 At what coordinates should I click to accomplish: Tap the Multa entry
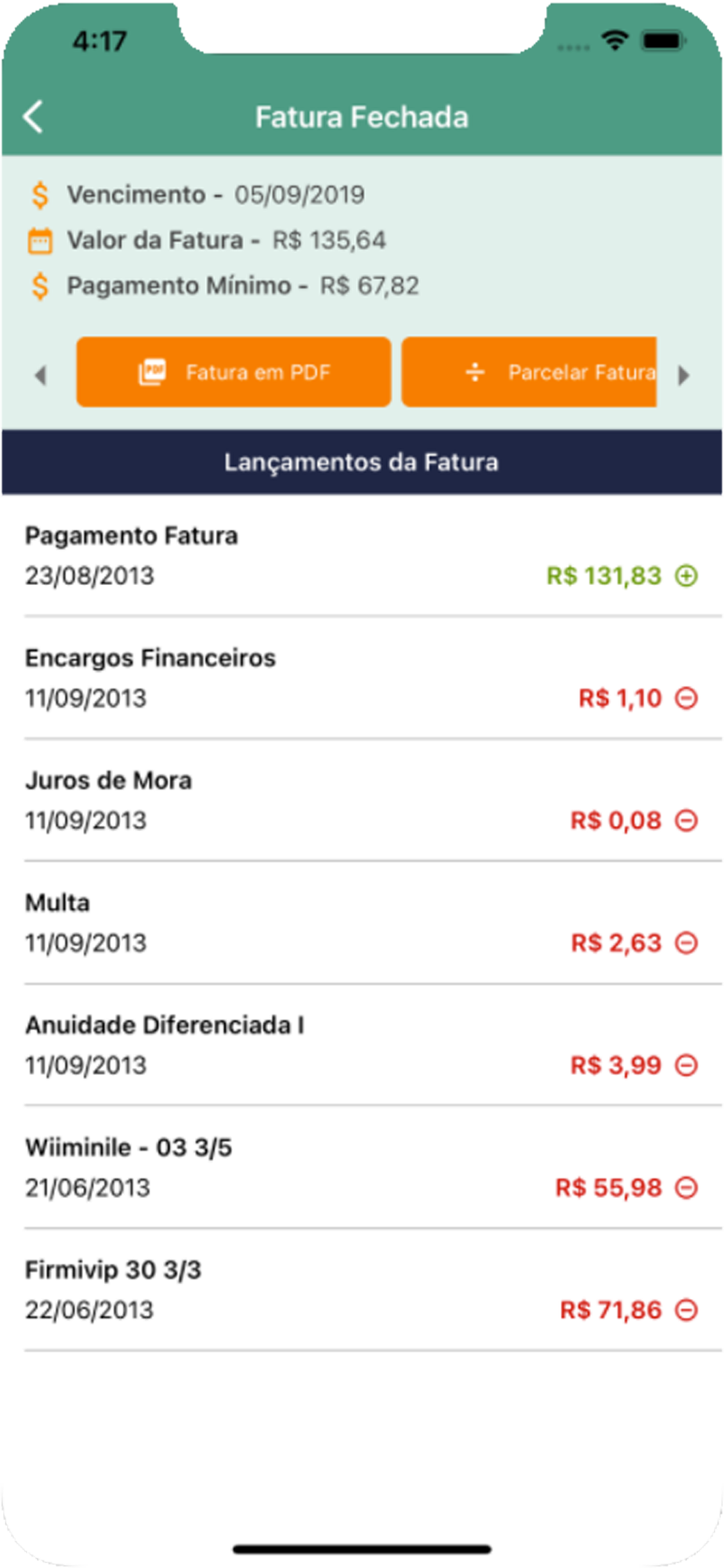(360, 922)
